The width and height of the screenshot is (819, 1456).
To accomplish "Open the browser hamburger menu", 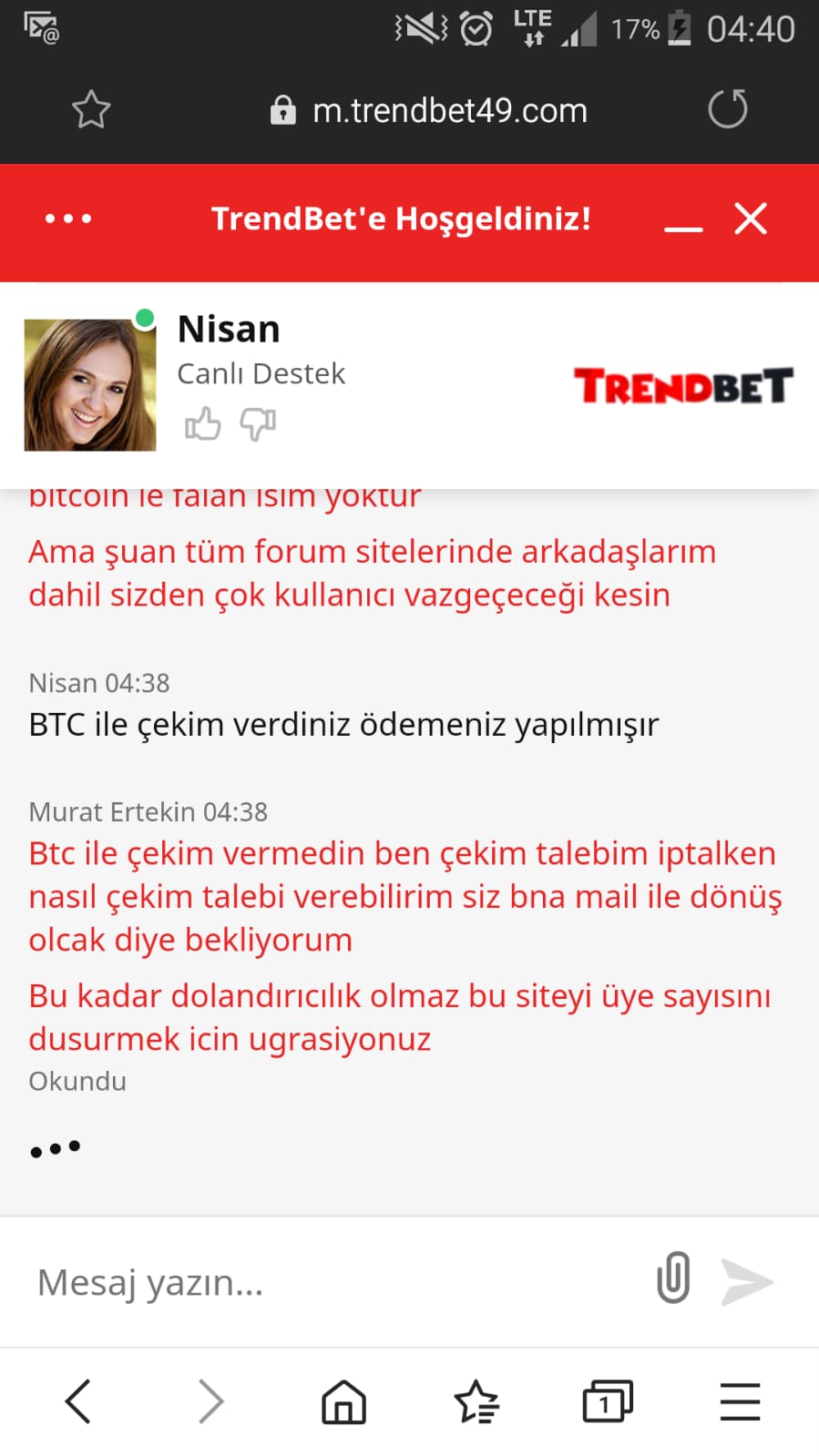I will 740,1401.
